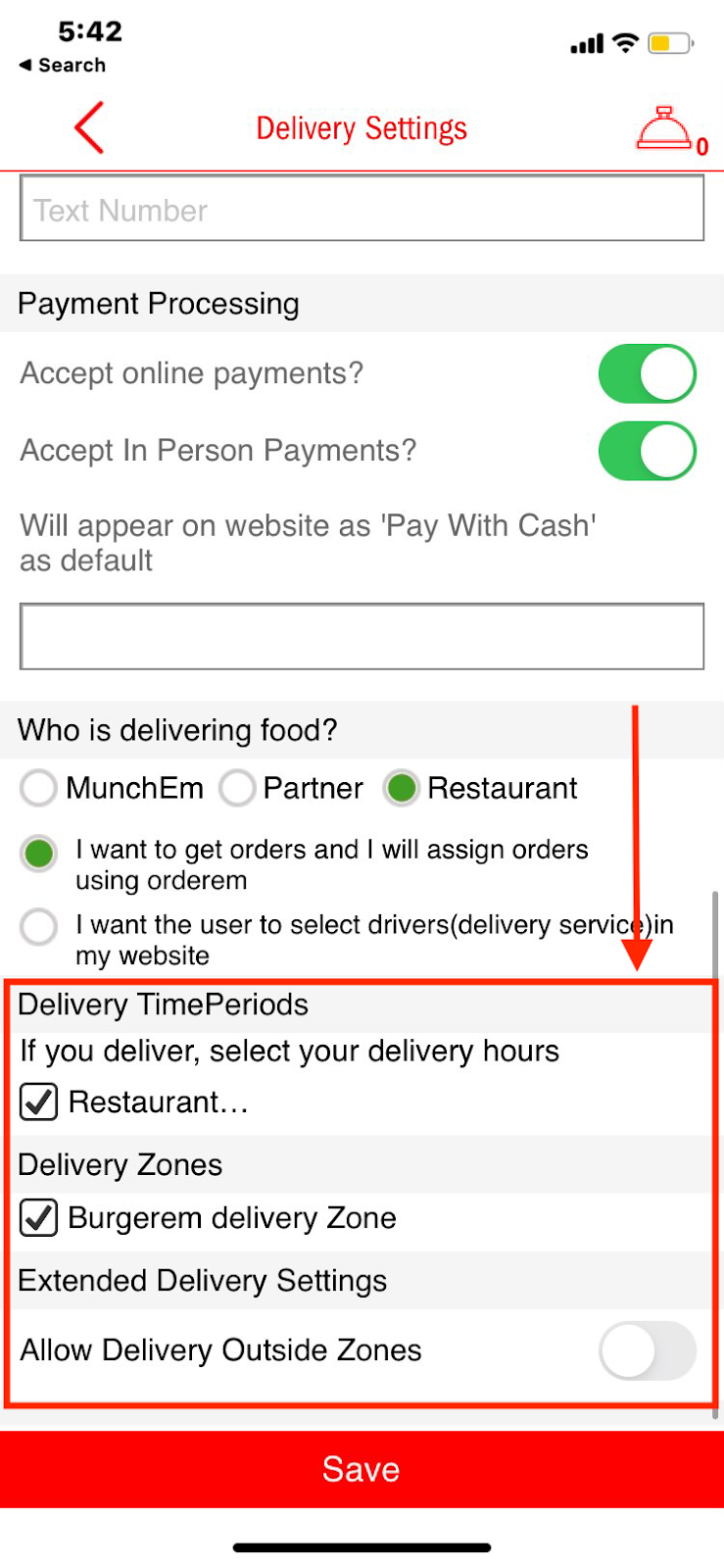
Task: Go back from Delivery Settings
Action: (89, 128)
